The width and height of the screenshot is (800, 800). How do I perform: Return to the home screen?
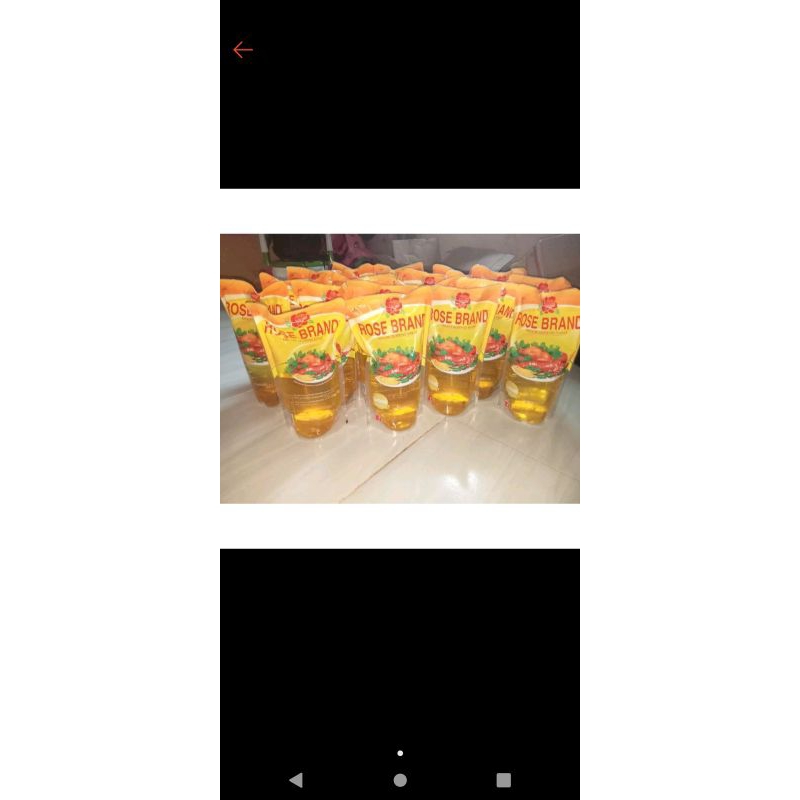[x=400, y=780]
